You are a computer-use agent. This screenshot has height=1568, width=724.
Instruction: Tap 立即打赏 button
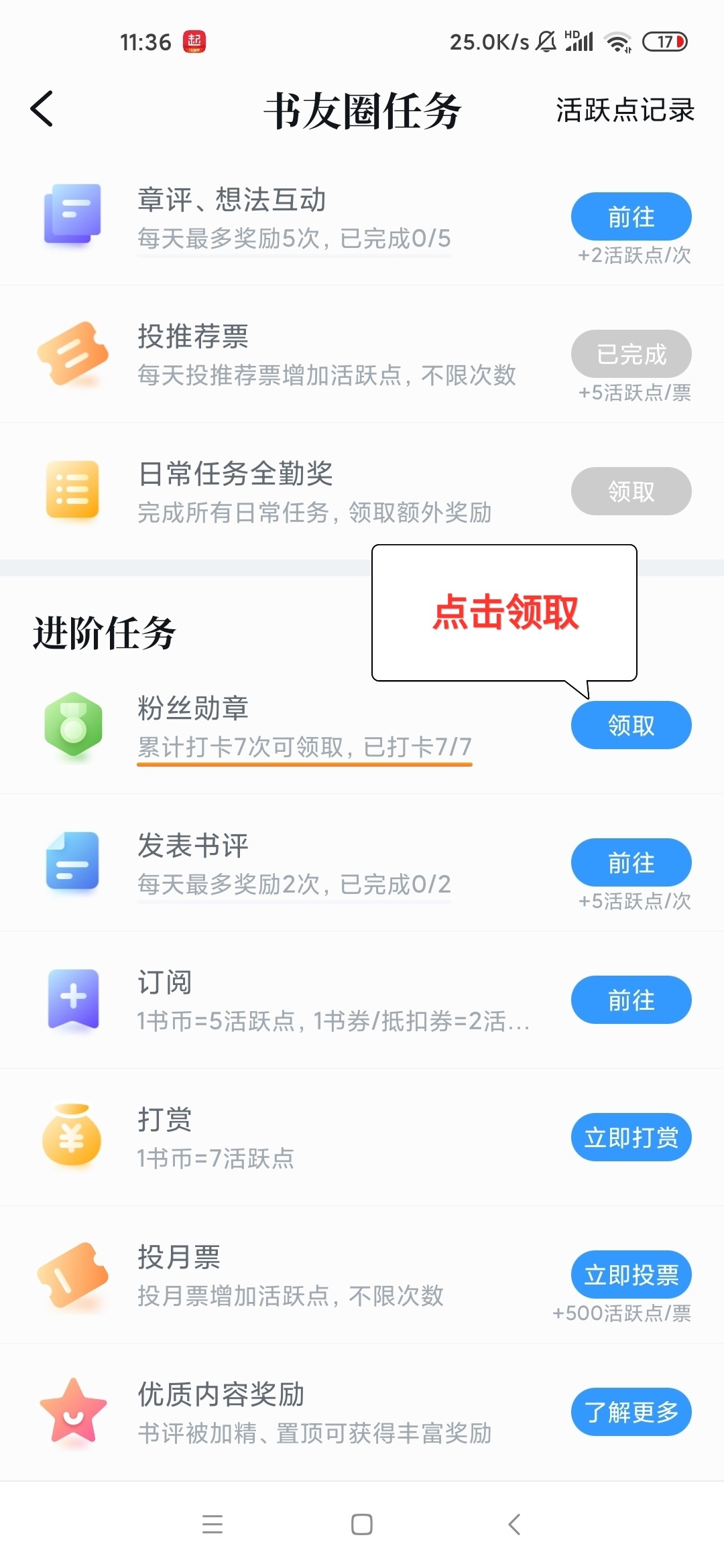pyautogui.click(x=631, y=1137)
